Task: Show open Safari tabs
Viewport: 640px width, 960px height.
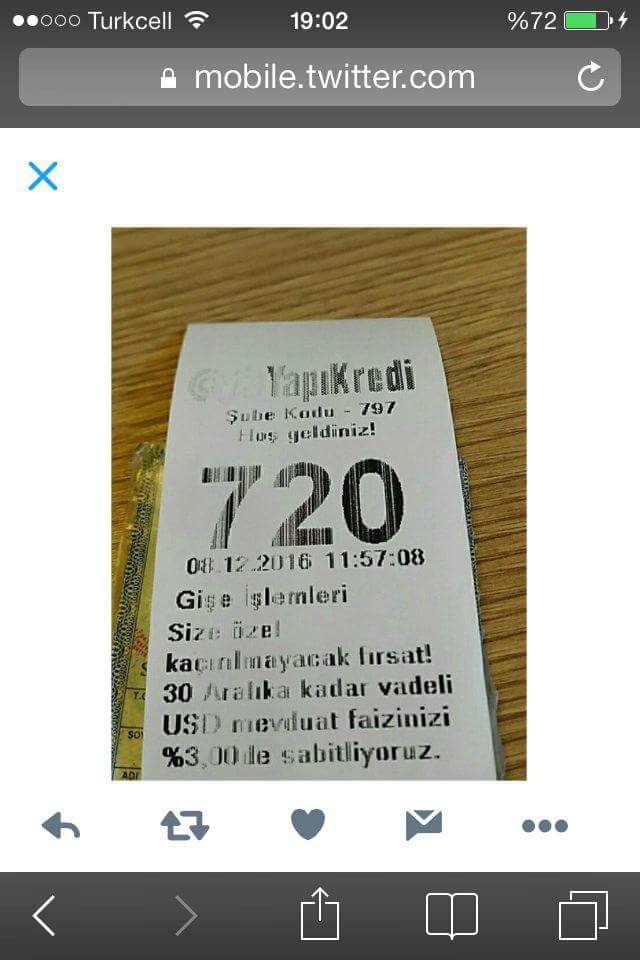Action: click(x=583, y=915)
